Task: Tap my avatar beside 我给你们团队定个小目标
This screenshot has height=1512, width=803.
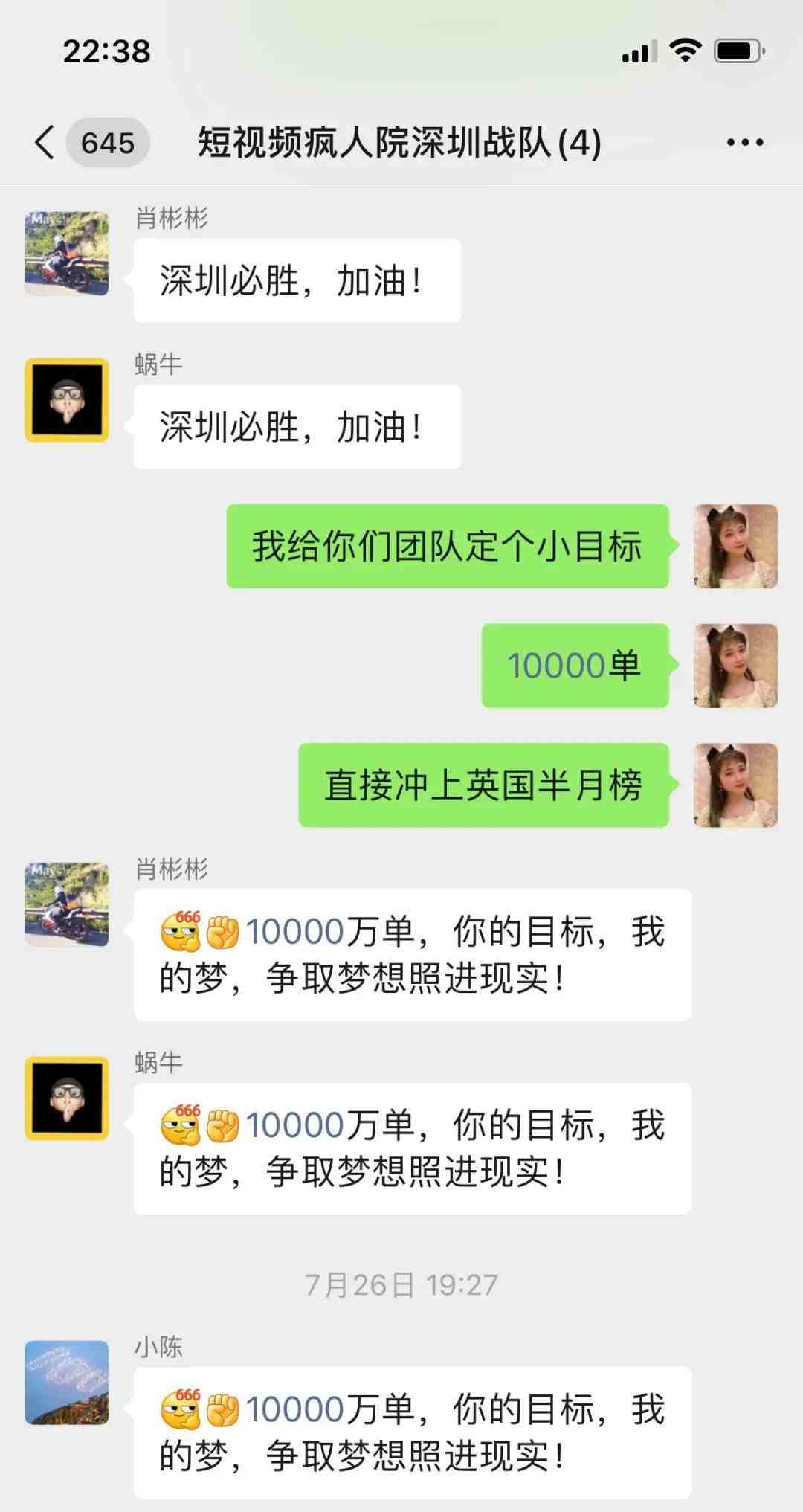Action: click(735, 546)
